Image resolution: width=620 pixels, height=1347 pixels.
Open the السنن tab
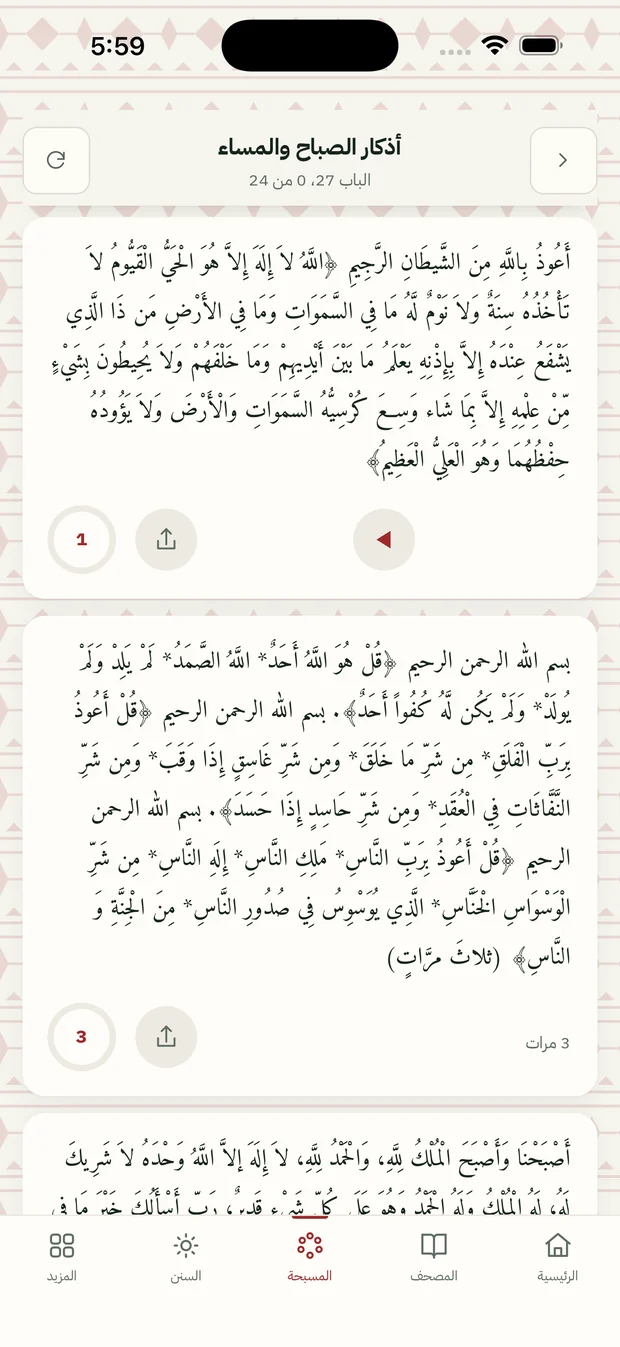tap(186, 1257)
